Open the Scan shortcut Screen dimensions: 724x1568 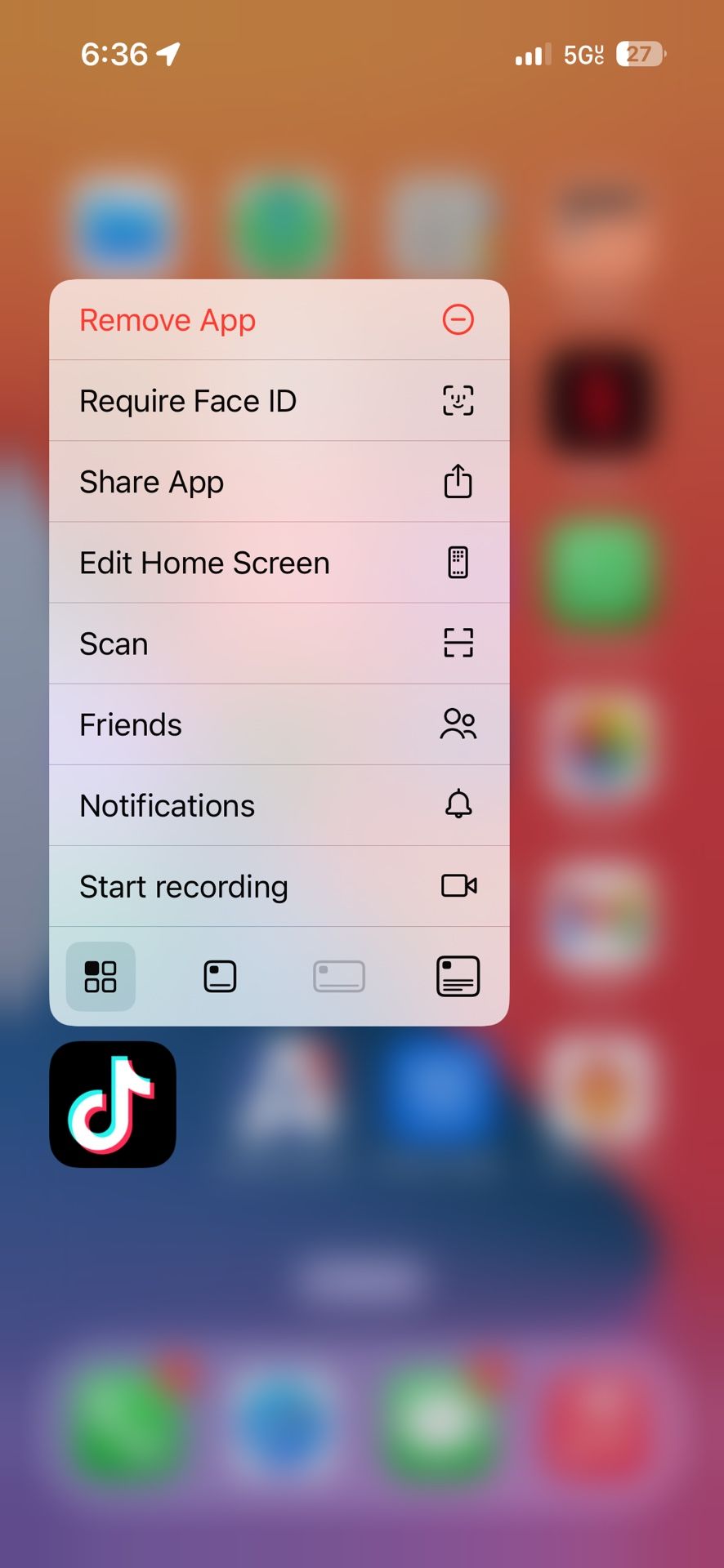pos(279,644)
